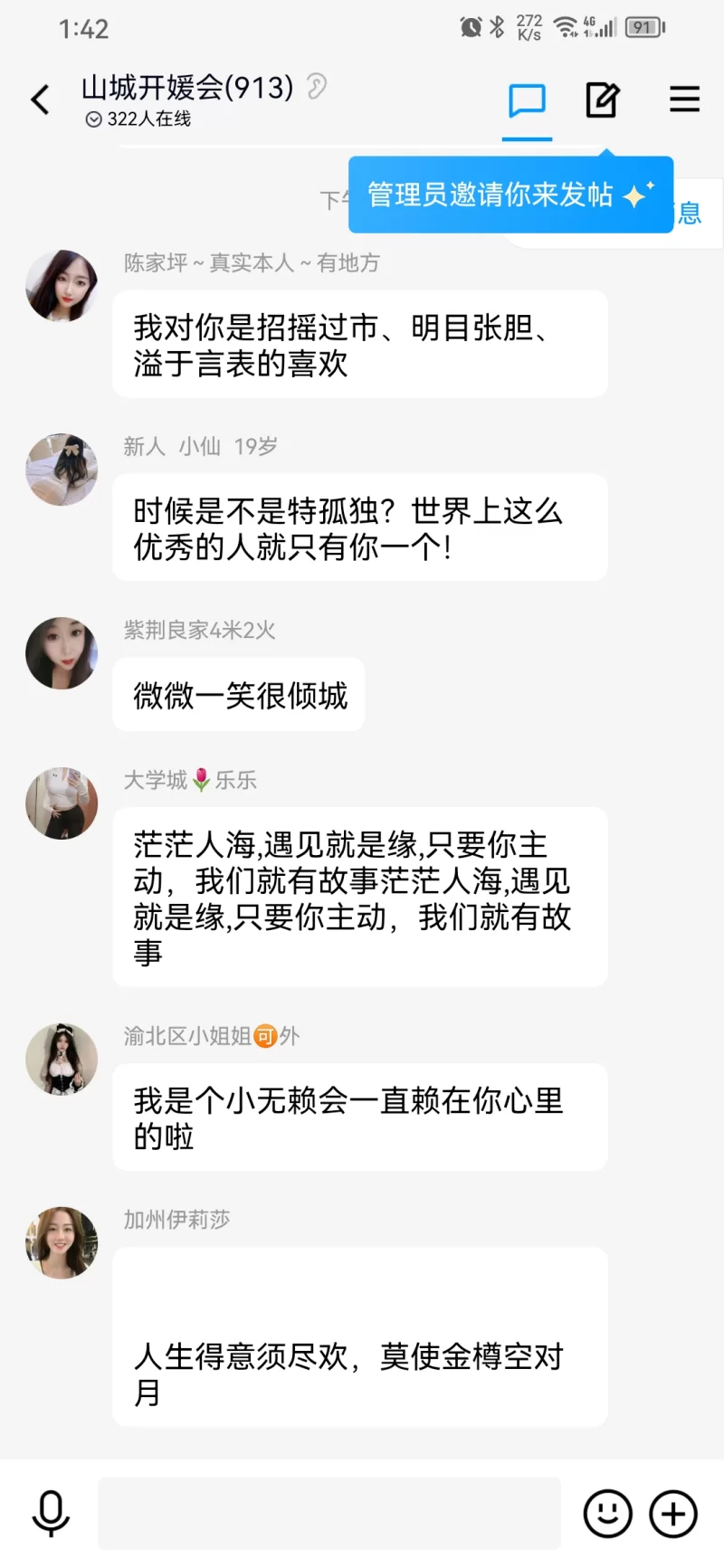Screen dimensions: 724x1568
Task: Tap 紫荆良家4米2火's avatar
Action: click(x=62, y=653)
